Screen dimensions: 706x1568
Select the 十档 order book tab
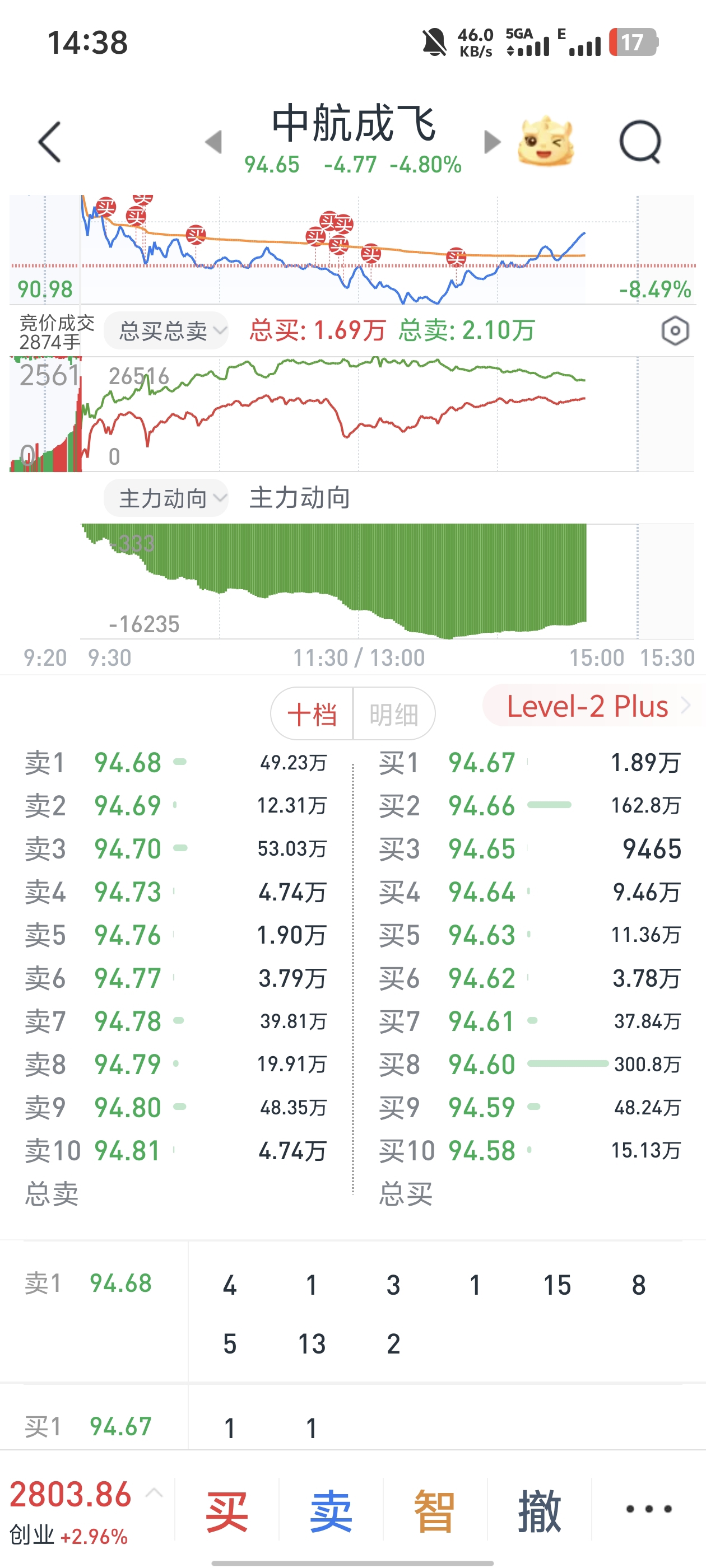[x=312, y=713]
